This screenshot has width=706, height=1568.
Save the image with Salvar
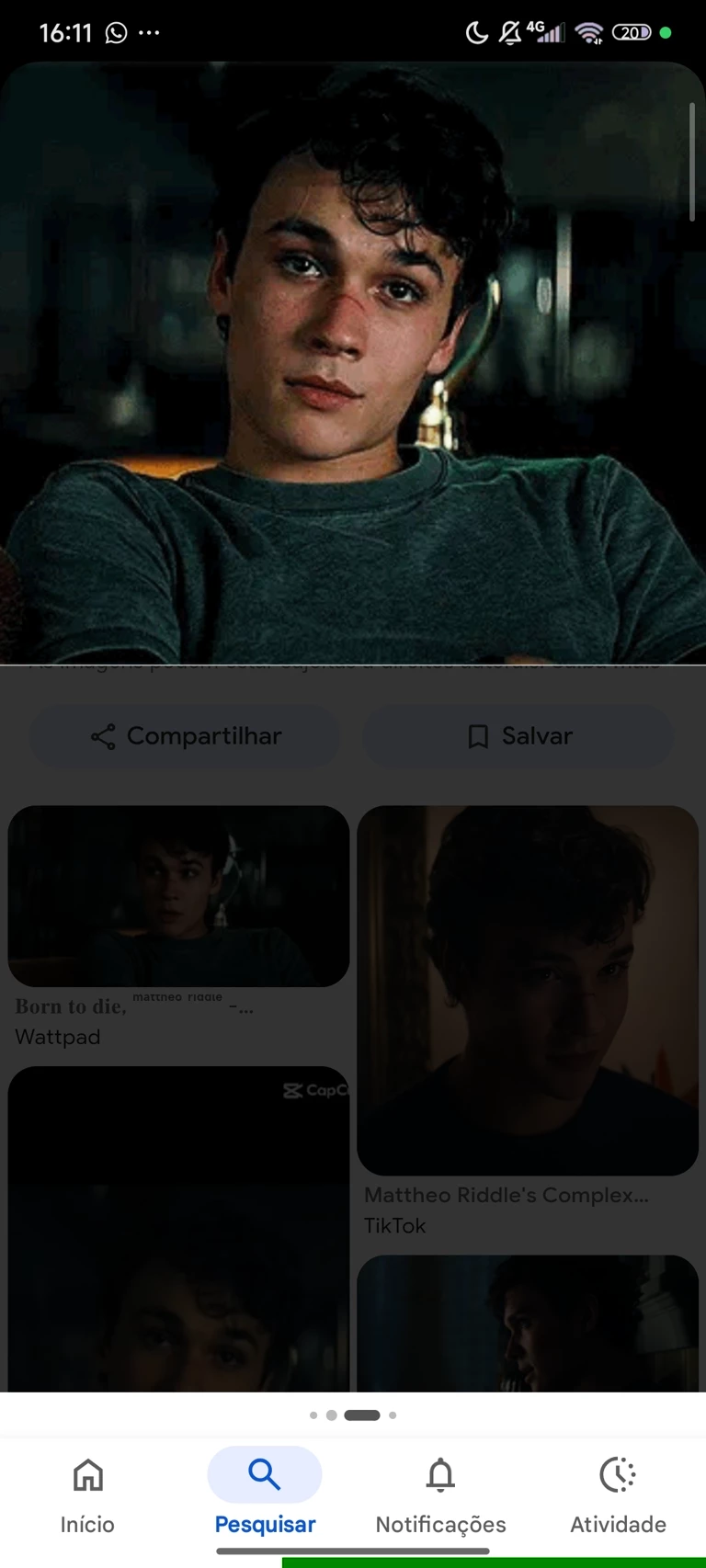(518, 736)
